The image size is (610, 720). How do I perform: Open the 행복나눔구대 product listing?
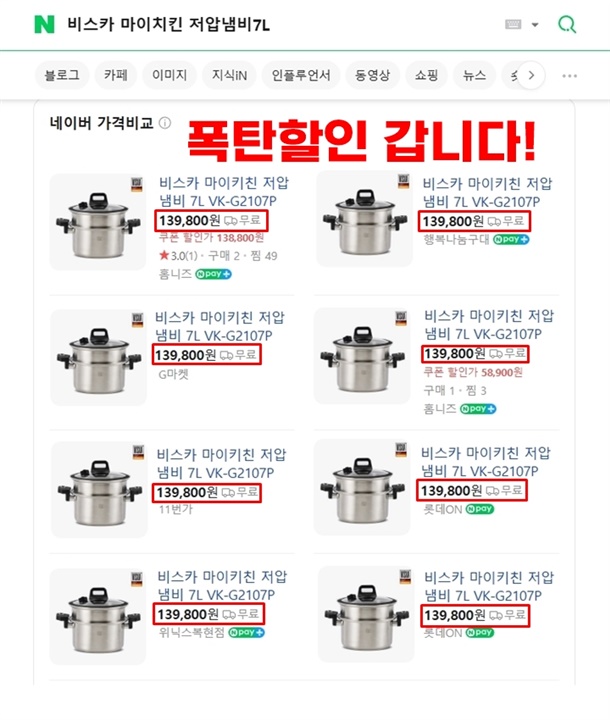pyautogui.click(x=487, y=193)
